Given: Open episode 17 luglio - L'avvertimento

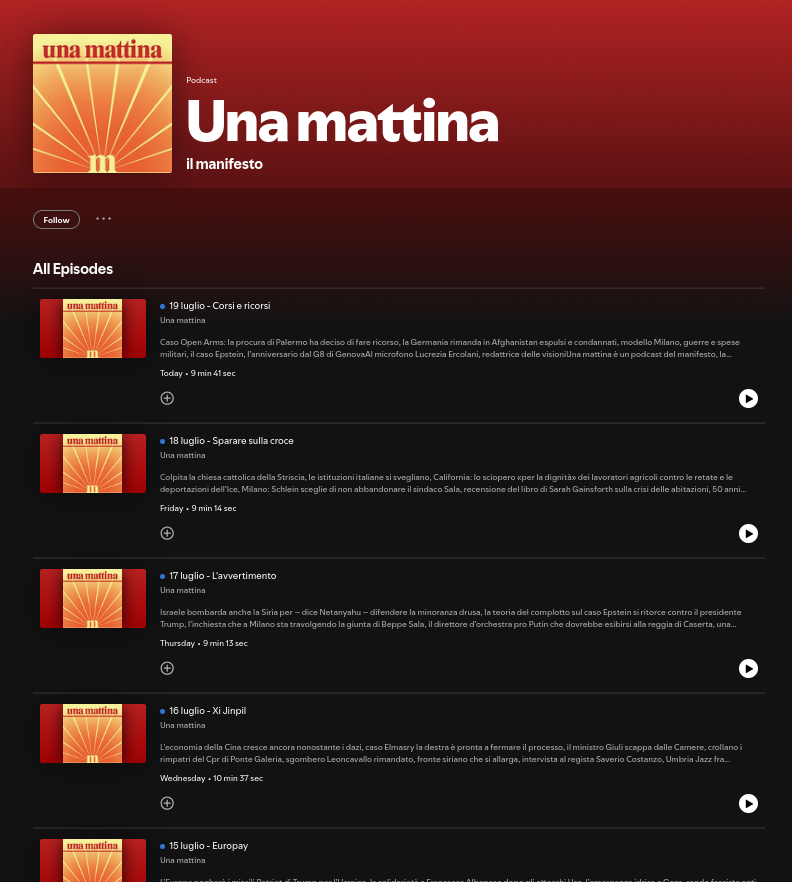Looking at the screenshot, I should coord(222,576).
